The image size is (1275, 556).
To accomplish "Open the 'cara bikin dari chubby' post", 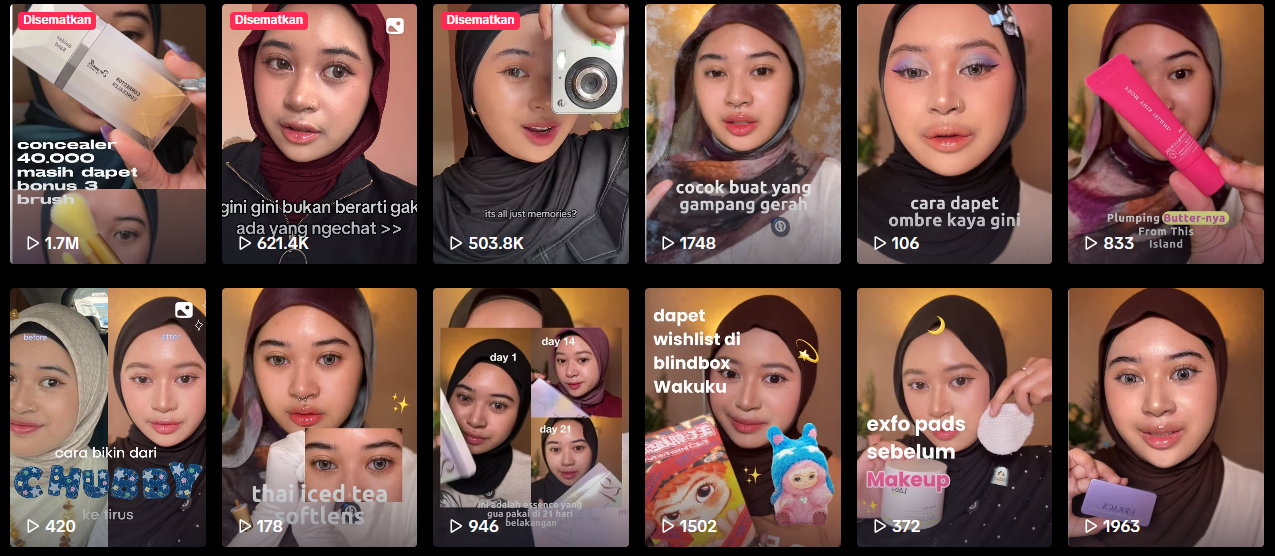I will 108,417.
